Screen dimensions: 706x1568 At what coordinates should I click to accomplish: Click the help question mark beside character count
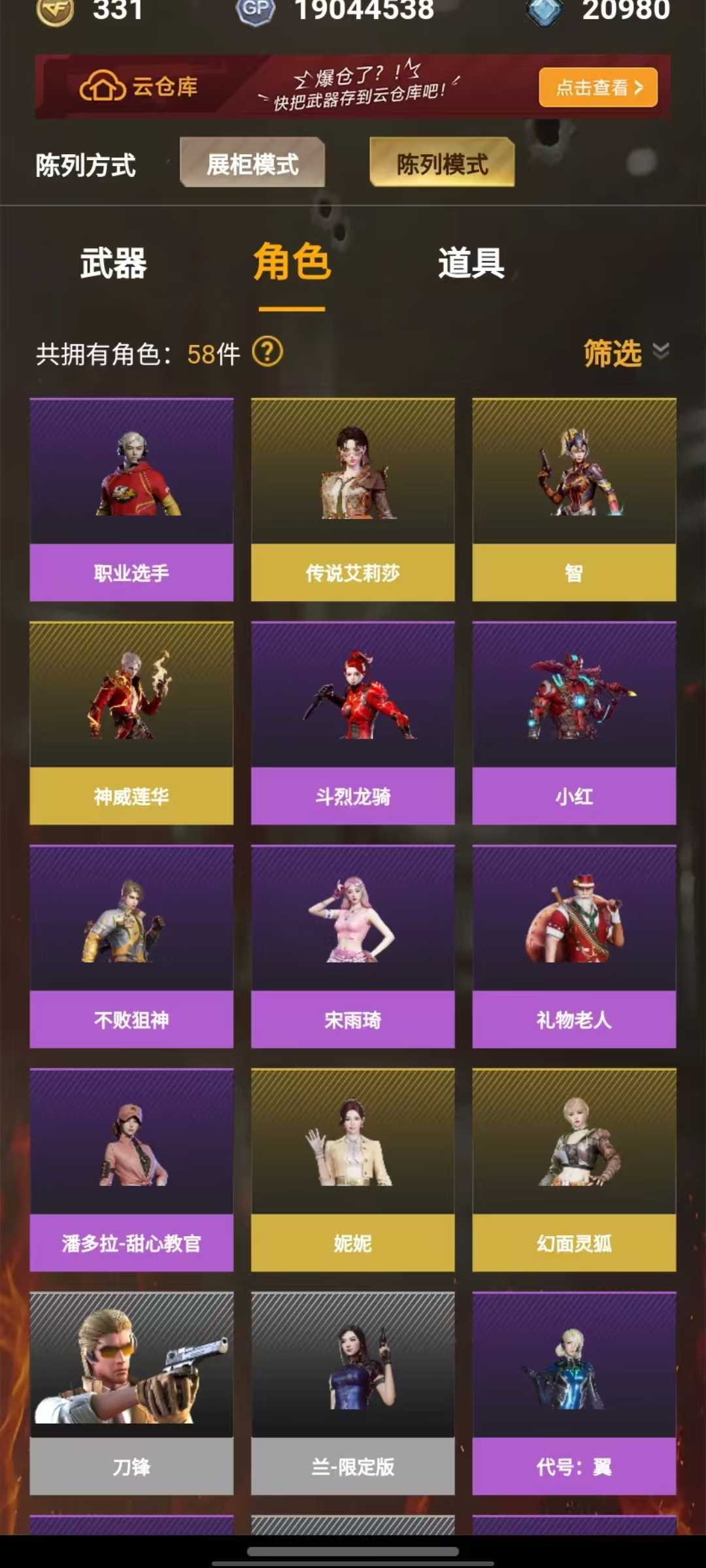coord(267,352)
